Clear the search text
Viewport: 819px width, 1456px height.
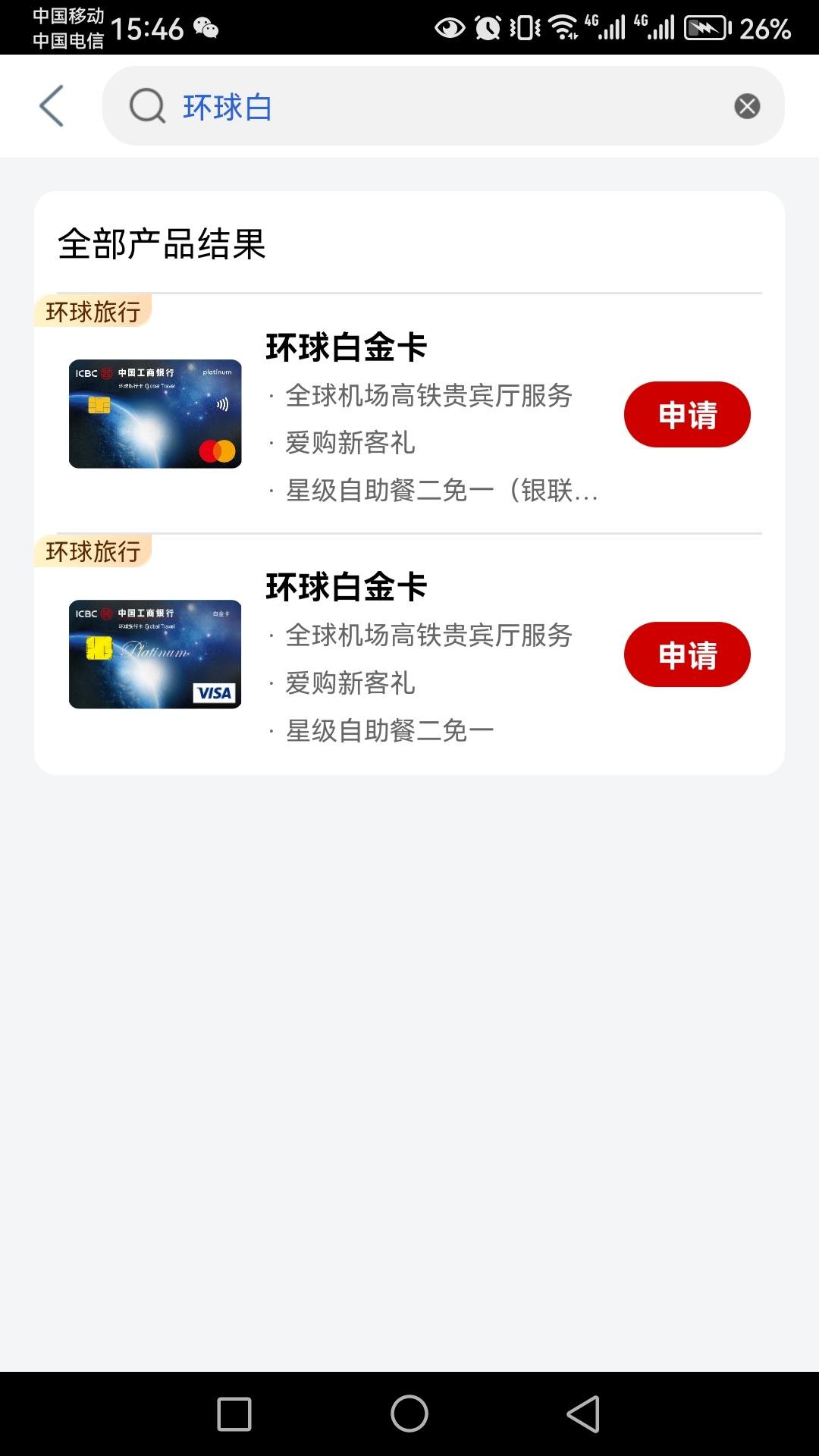[x=747, y=106]
